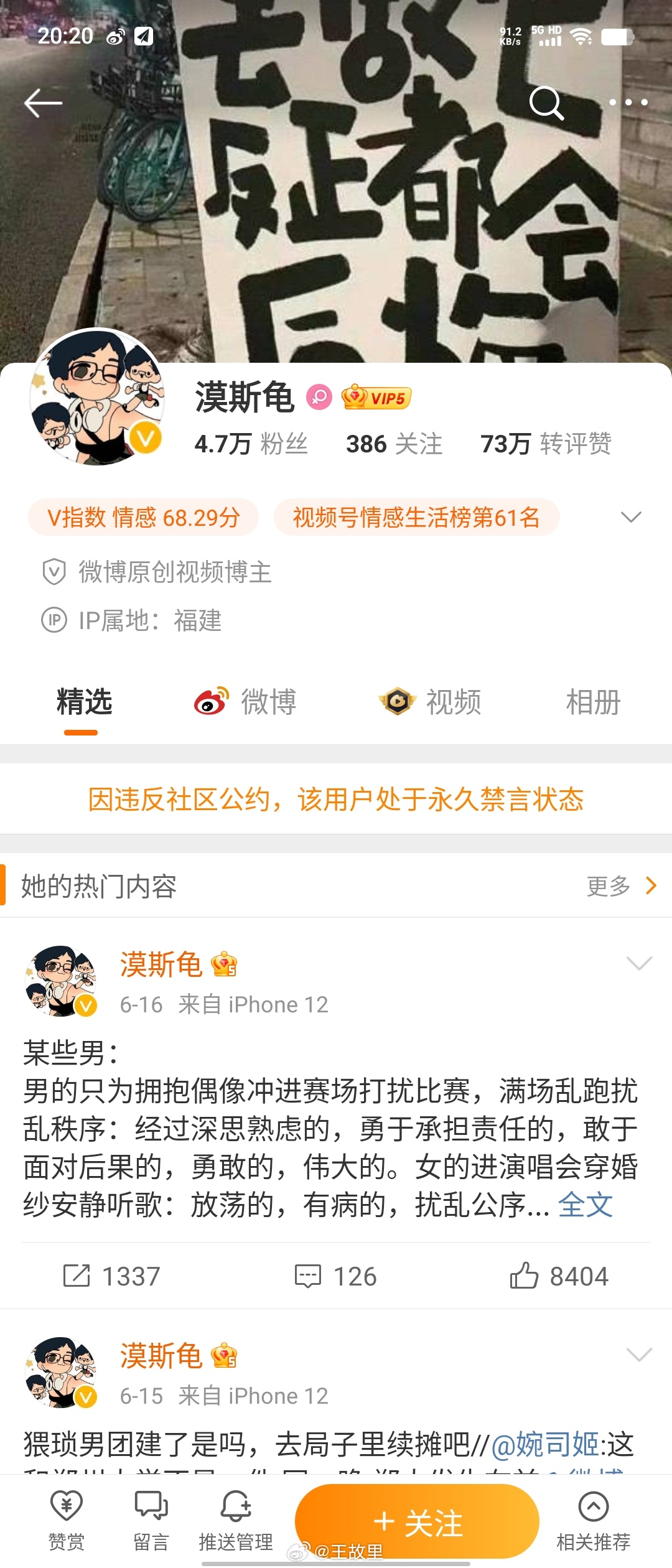Expand the V指数 info section chevron
Viewport: 672px width, 1568px height.
(x=630, y=517)
